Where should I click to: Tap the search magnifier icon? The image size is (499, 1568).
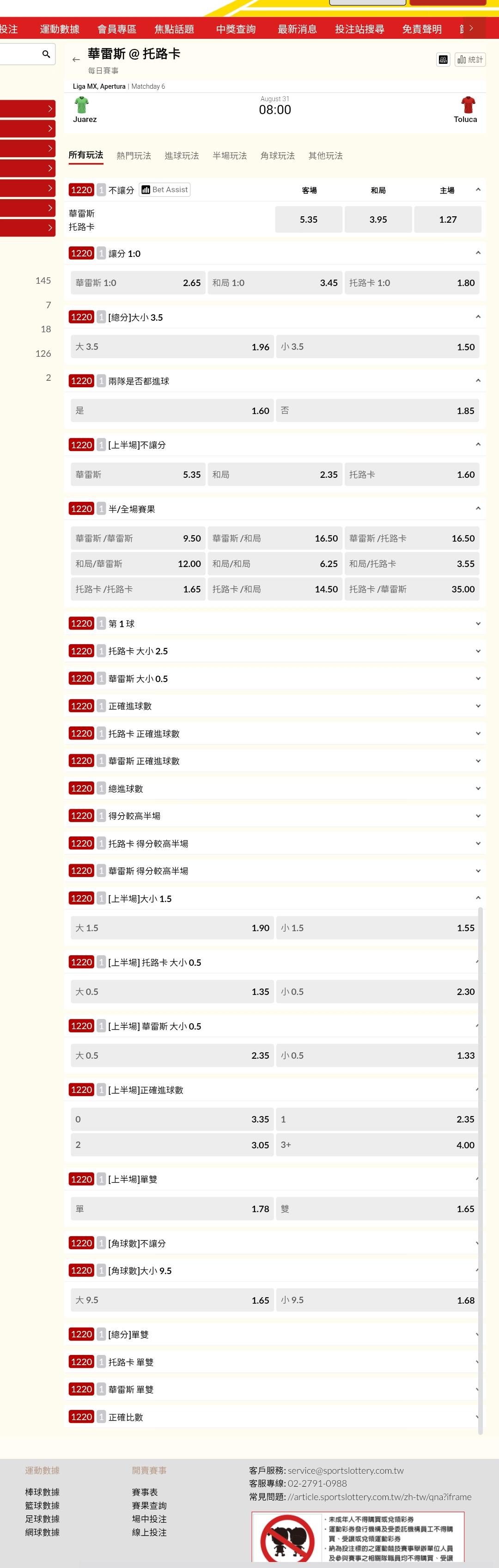[46, 54]
